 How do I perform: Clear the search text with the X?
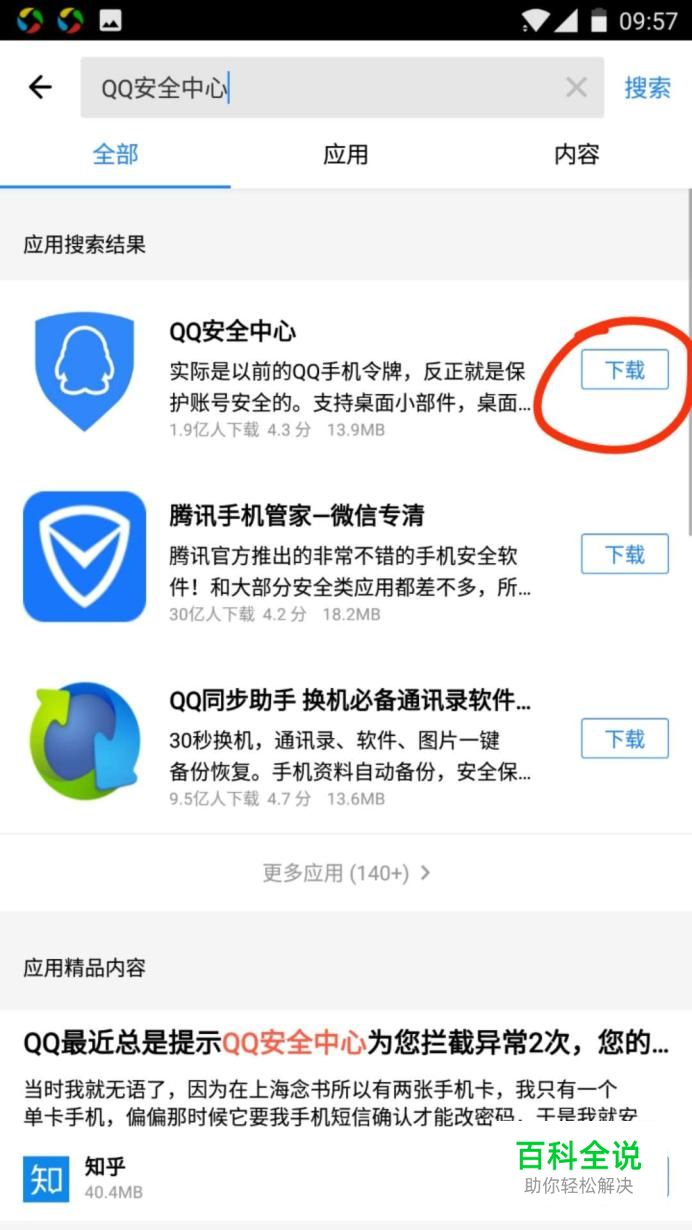click(576, 88)
